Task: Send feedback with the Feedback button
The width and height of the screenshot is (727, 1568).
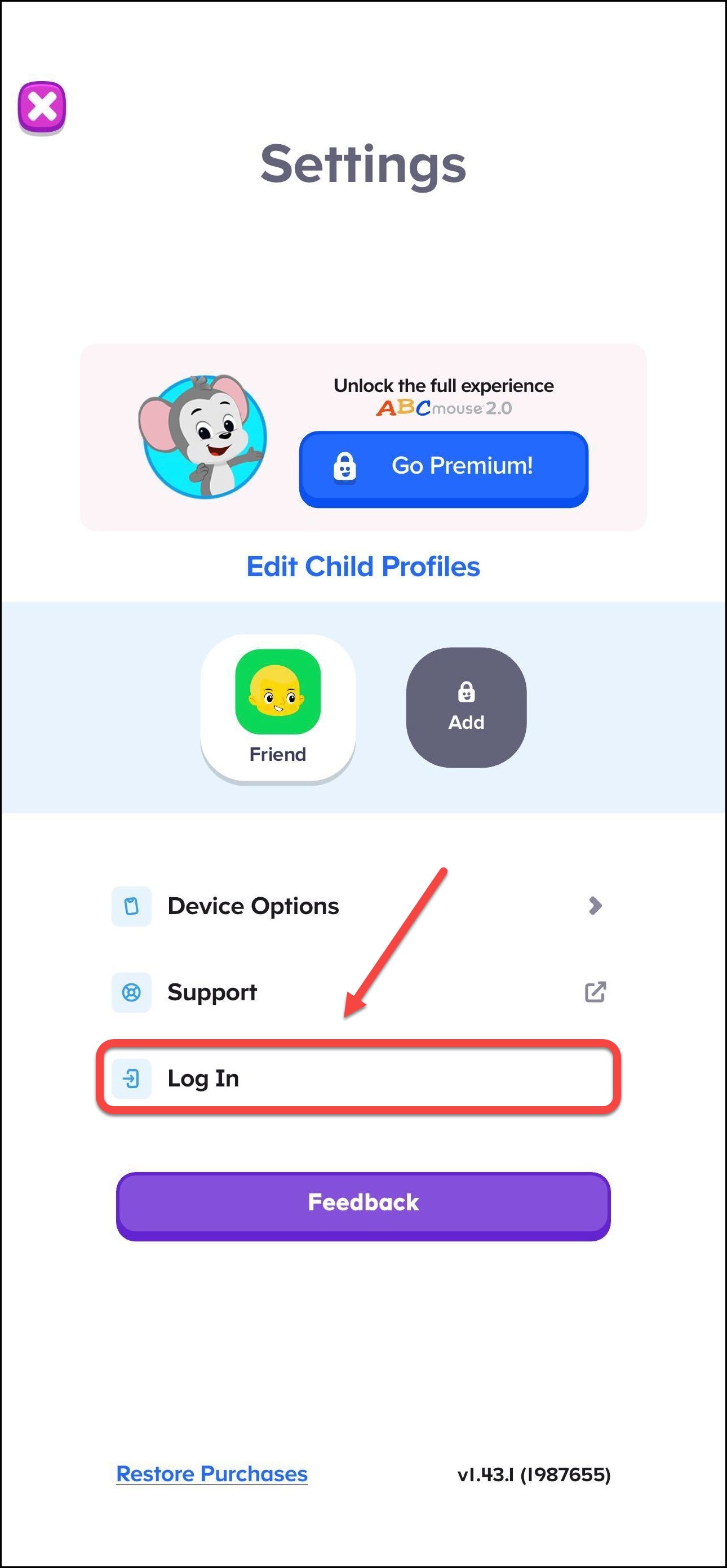Action: 363,1204
